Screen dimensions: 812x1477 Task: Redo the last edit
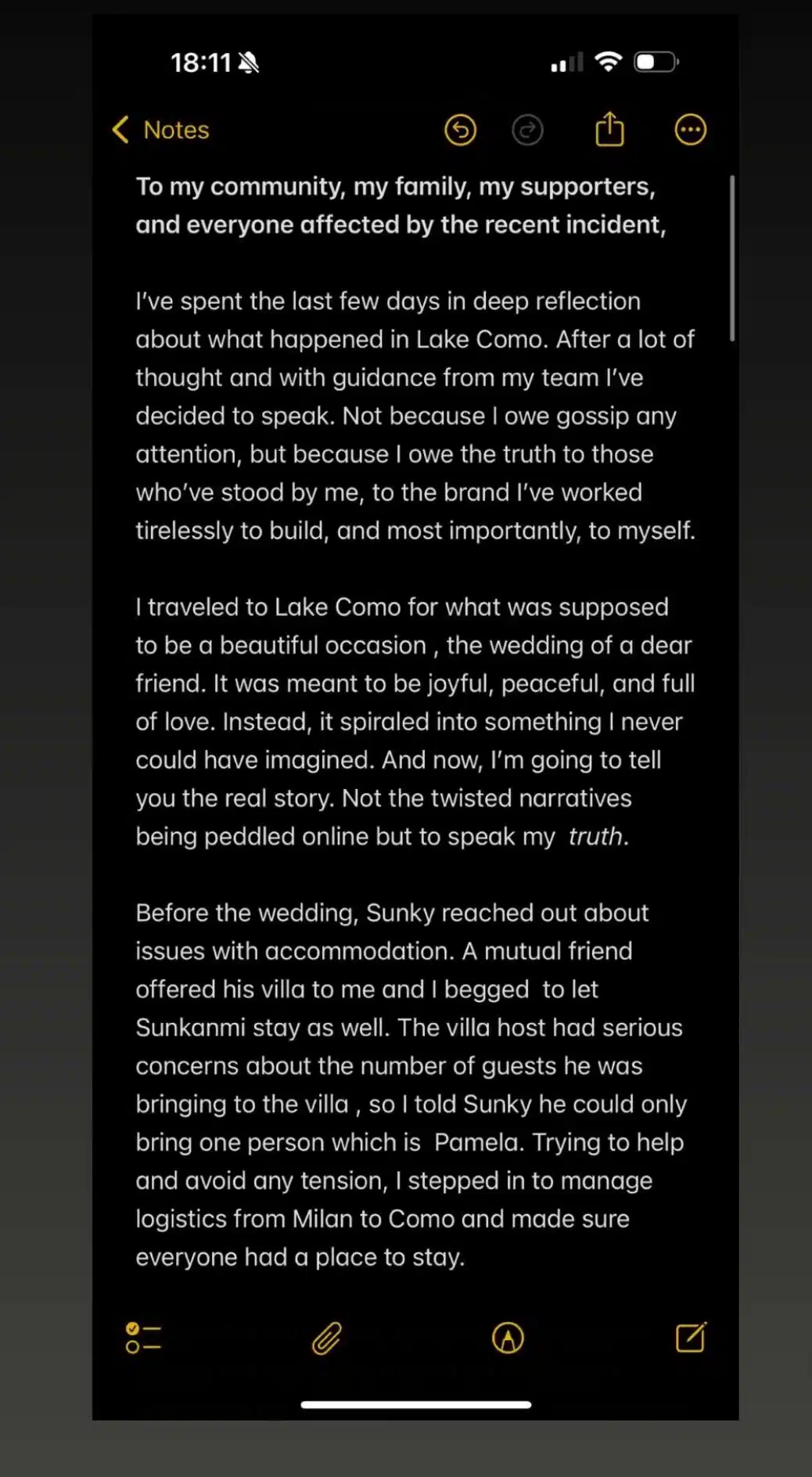click(x=527, y=130)
